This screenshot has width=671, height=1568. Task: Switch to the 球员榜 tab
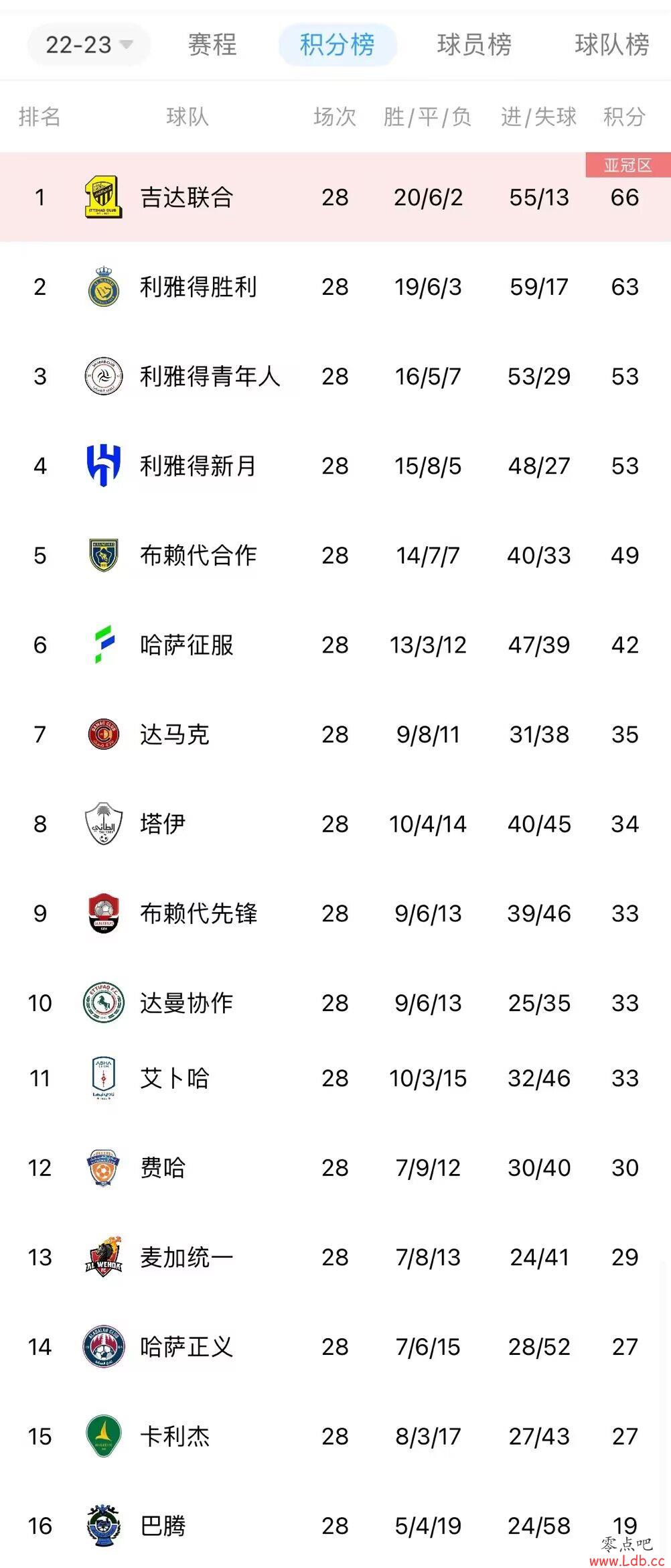474,45
